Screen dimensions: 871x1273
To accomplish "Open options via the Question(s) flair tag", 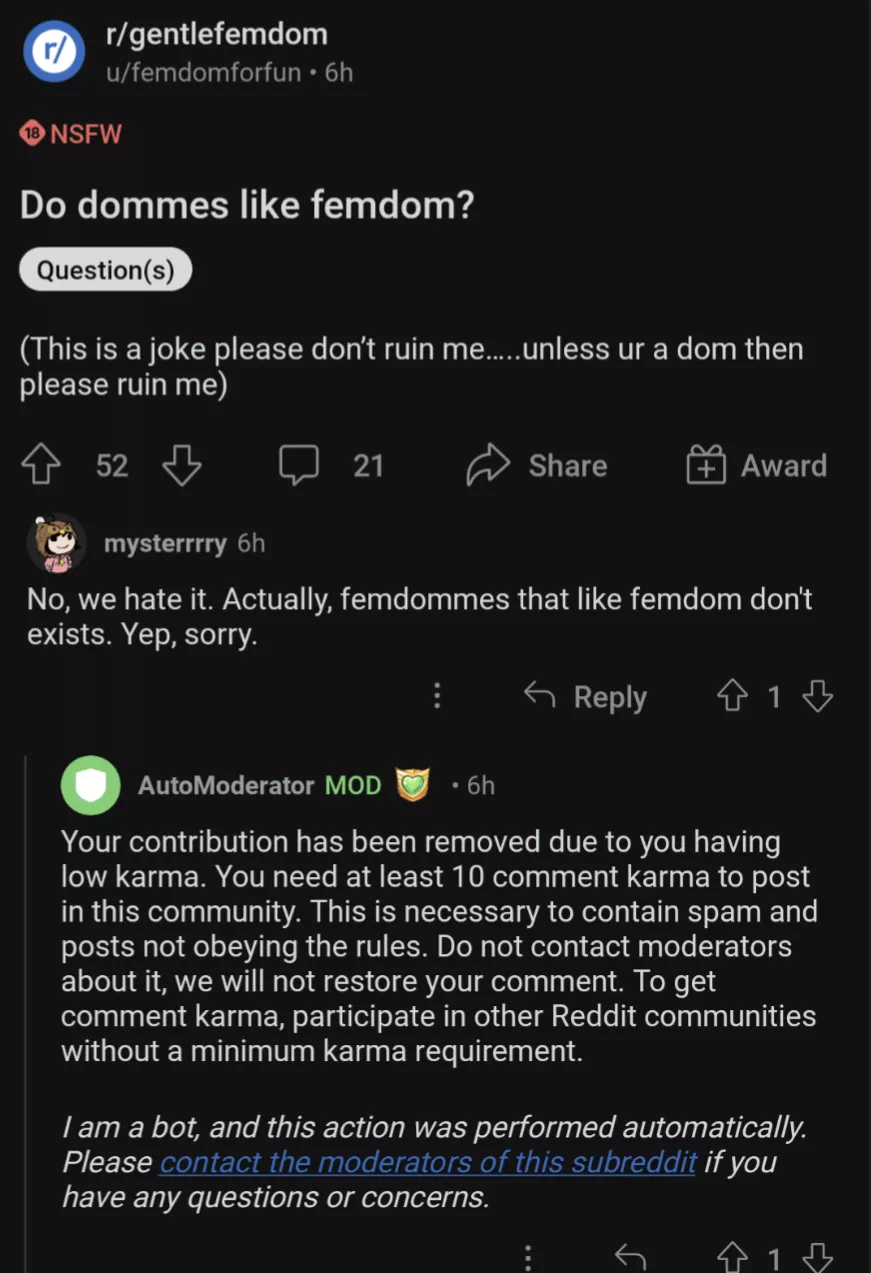I will click(105, 268).
